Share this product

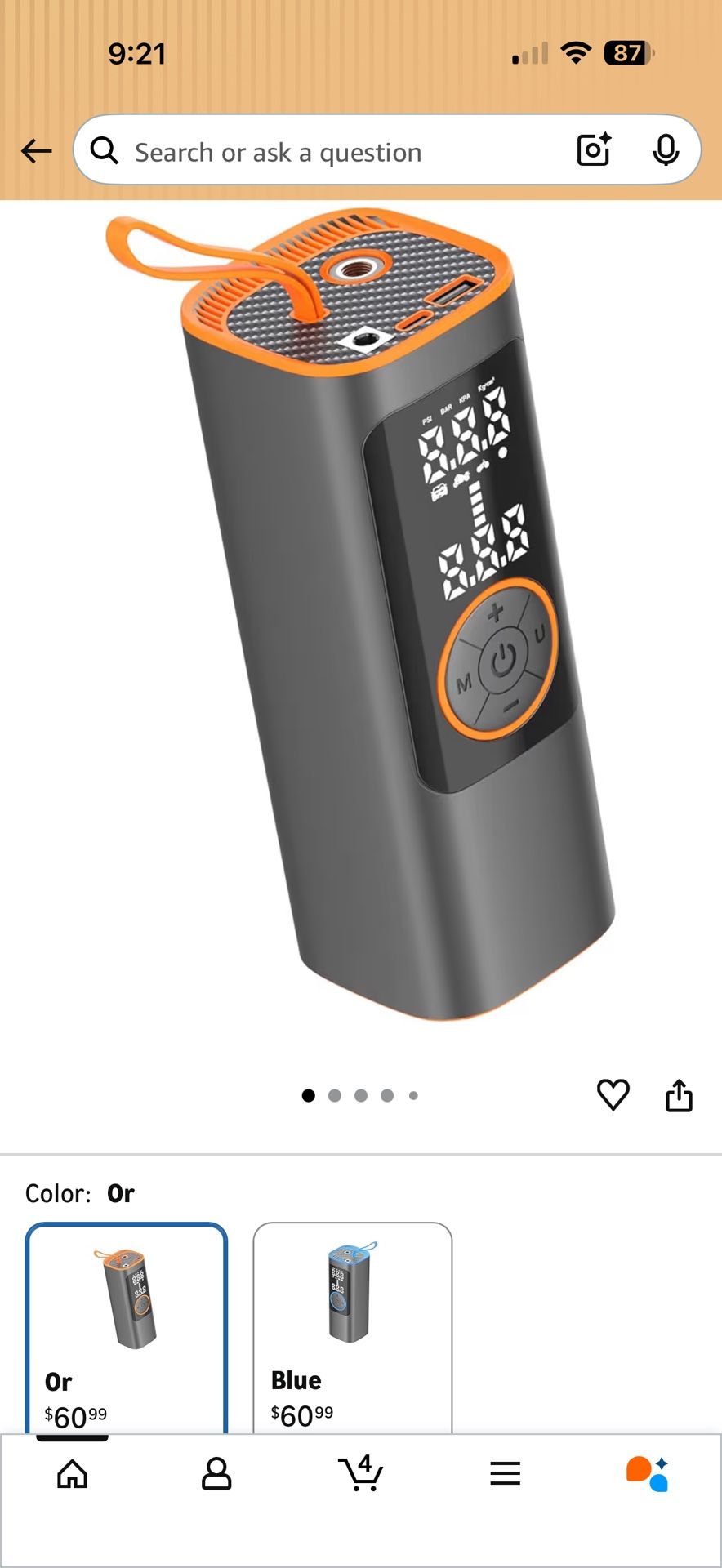[679, 1095]
